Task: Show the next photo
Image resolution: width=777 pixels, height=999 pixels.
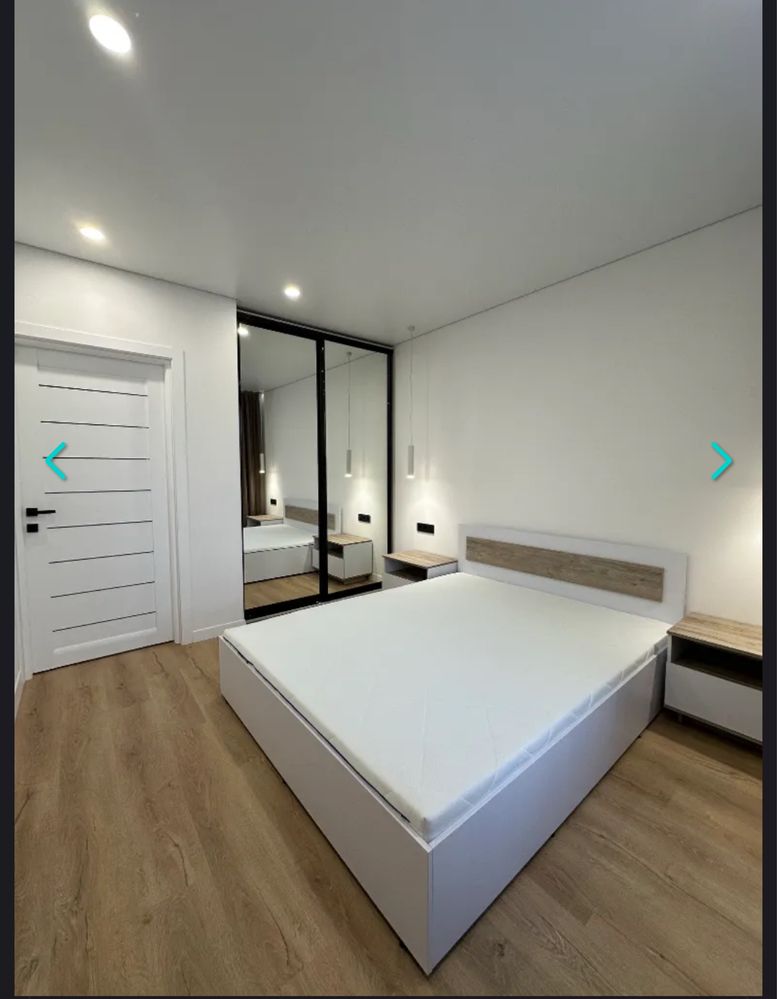Action: [x=721, y=461]
